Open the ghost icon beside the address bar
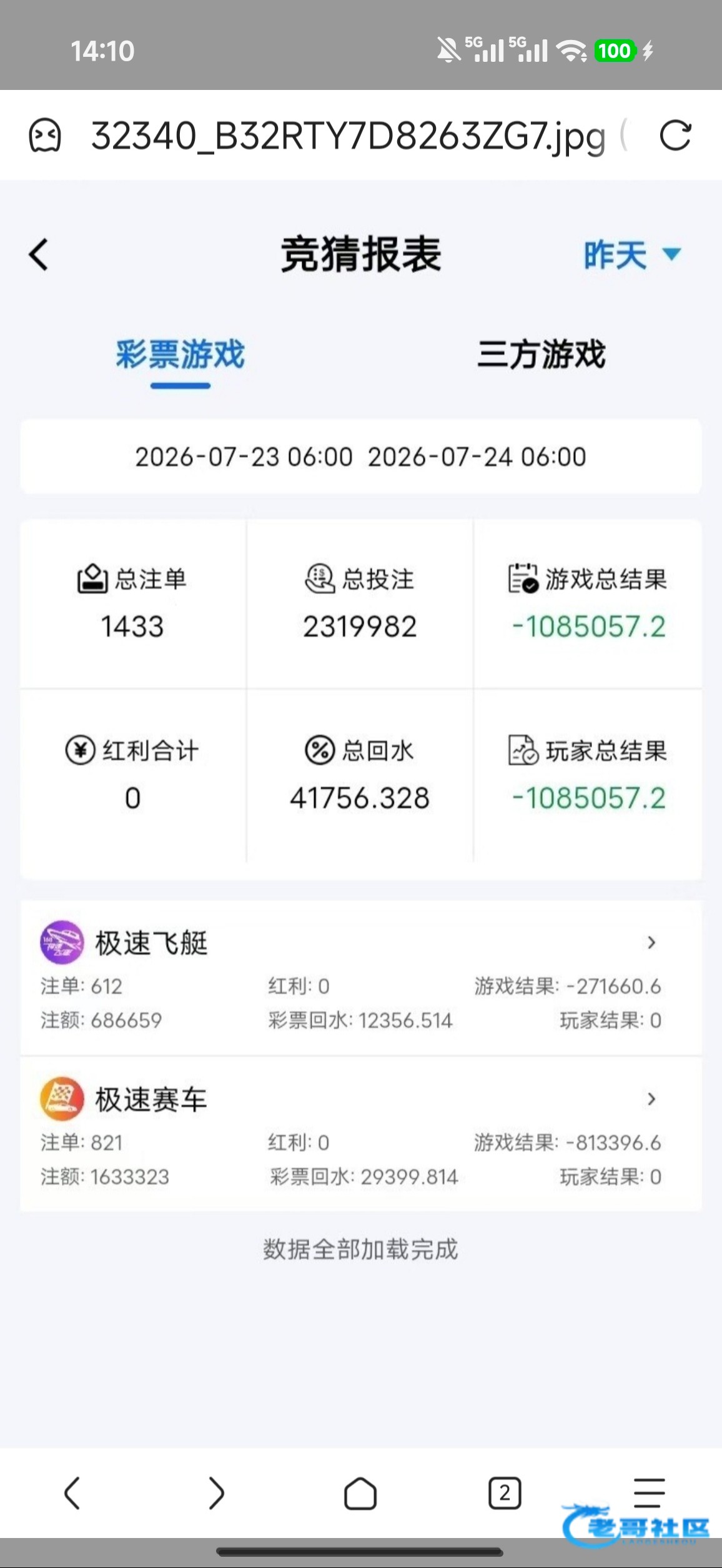This screenshot has width=722, height=1568. point(45,136)
